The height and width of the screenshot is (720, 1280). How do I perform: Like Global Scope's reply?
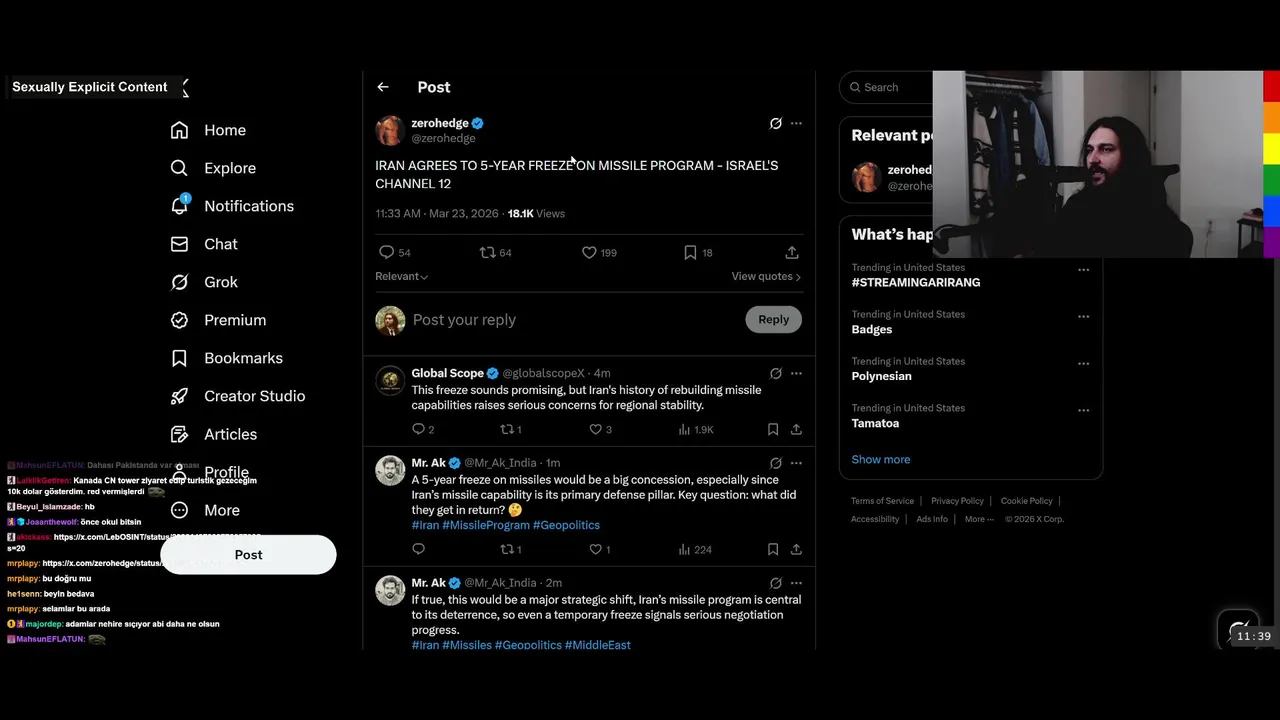point(596,429)
